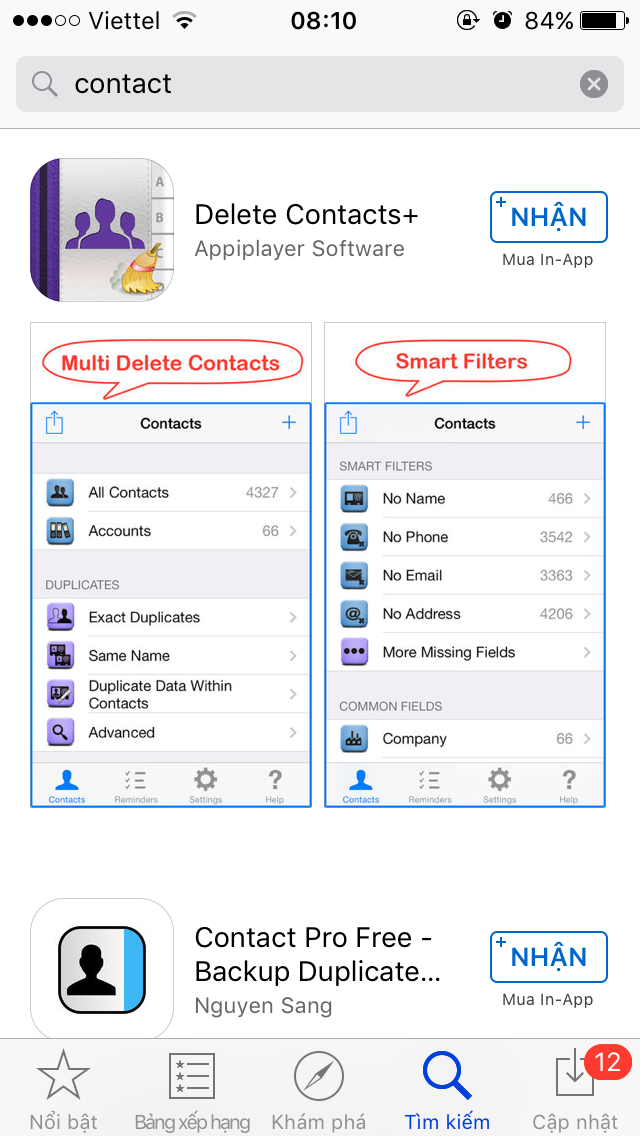The width and height of the screenshot is (640, 1136).
Task: Open the Smart Filters screenshot
Action: click(x=465, y=565)
